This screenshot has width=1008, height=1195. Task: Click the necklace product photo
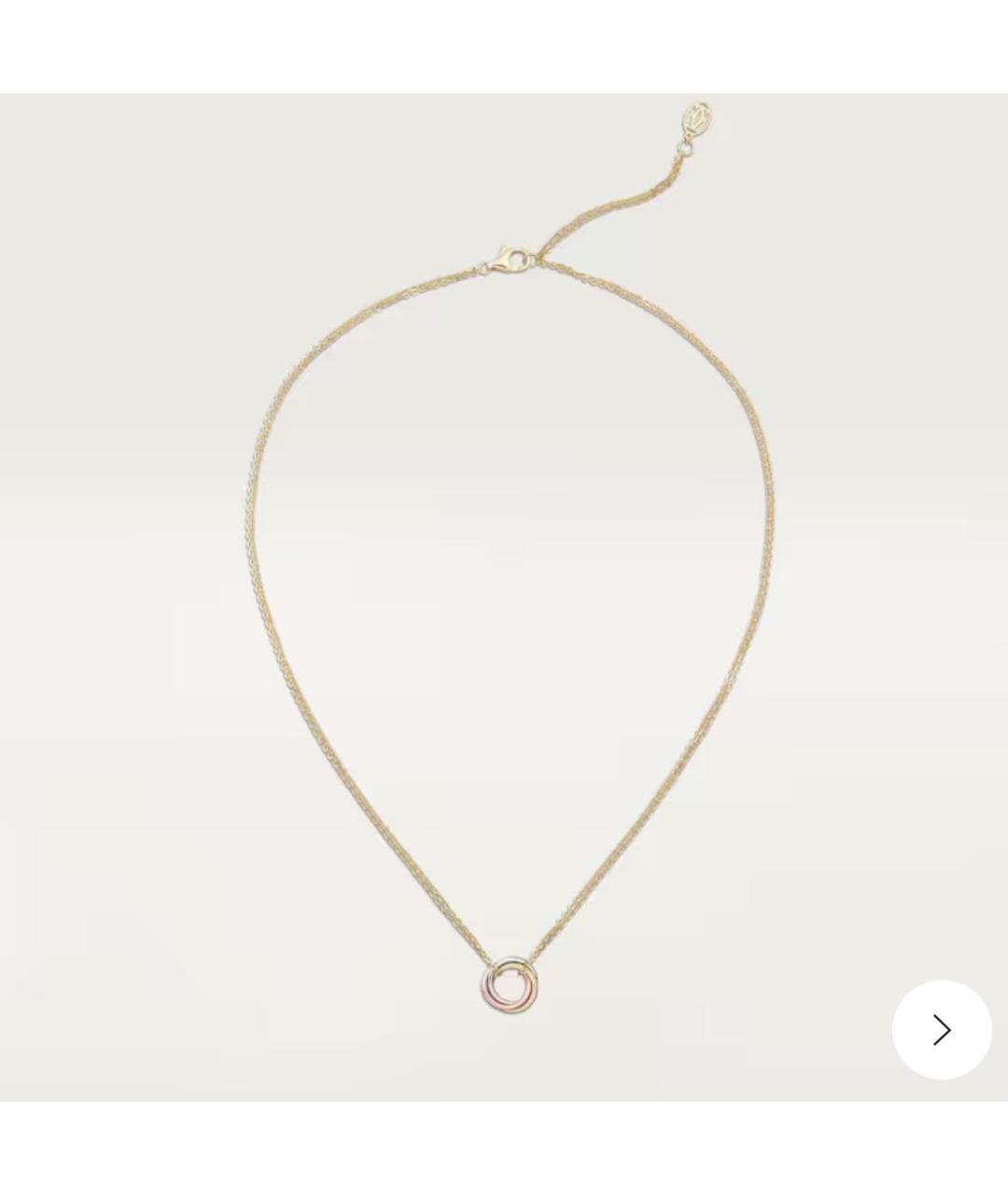click(504, 597)
